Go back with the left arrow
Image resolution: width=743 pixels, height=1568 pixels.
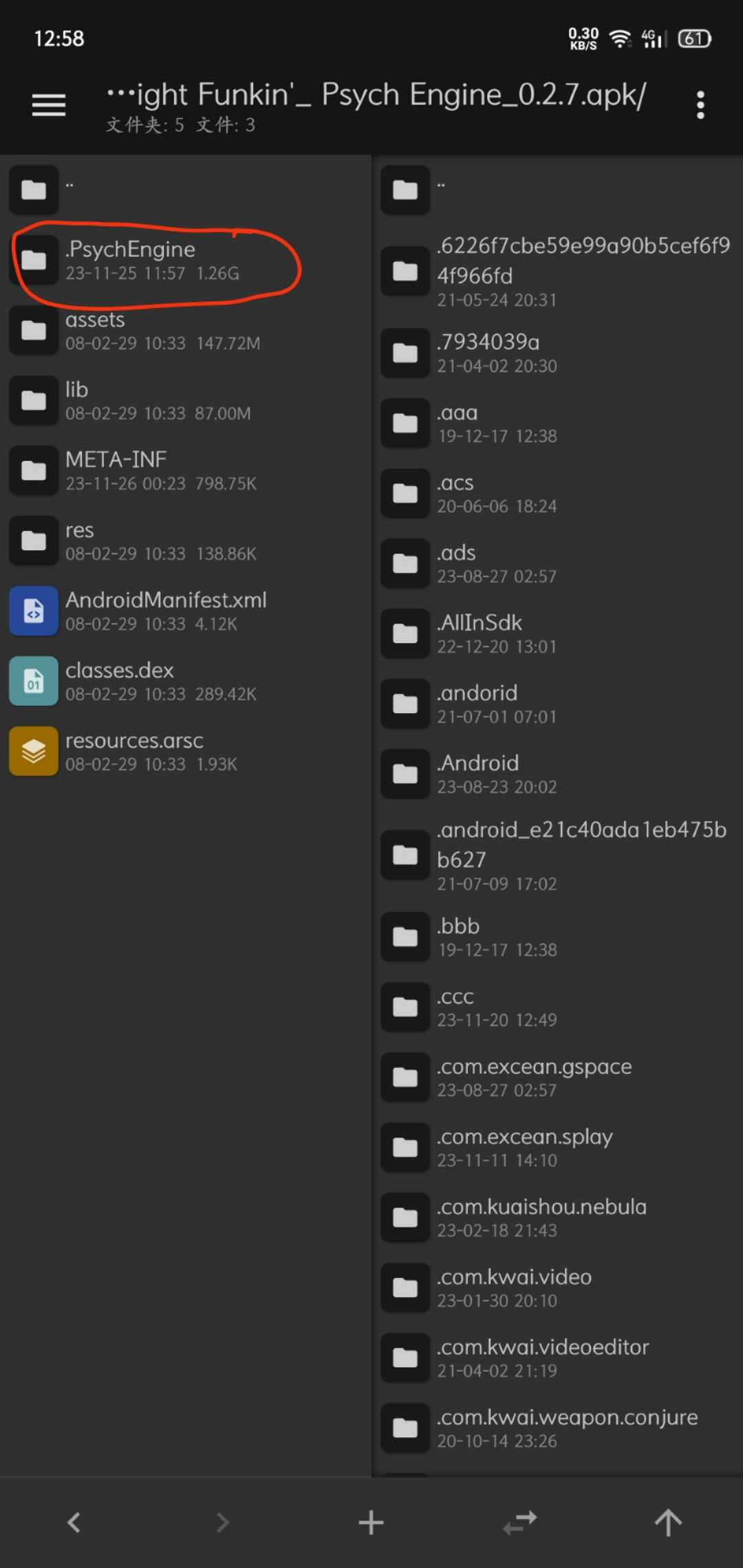click(x=74, y=1522)
